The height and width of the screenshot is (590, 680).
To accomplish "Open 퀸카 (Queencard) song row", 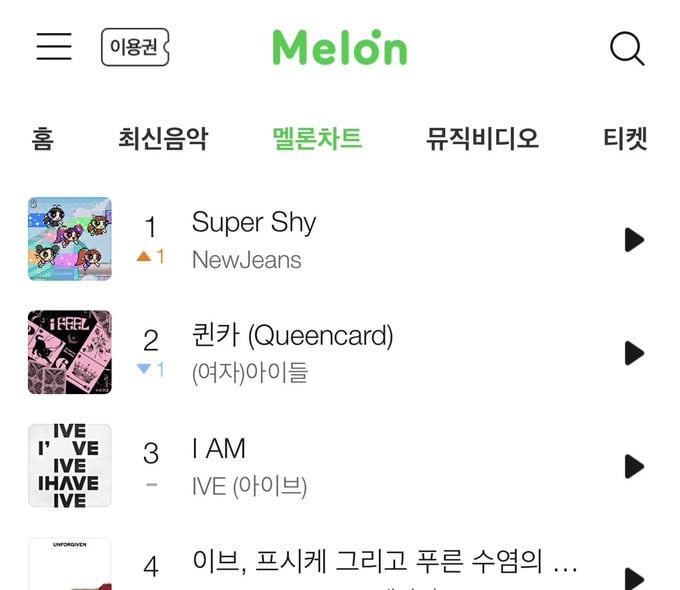I will coord(292,336).
